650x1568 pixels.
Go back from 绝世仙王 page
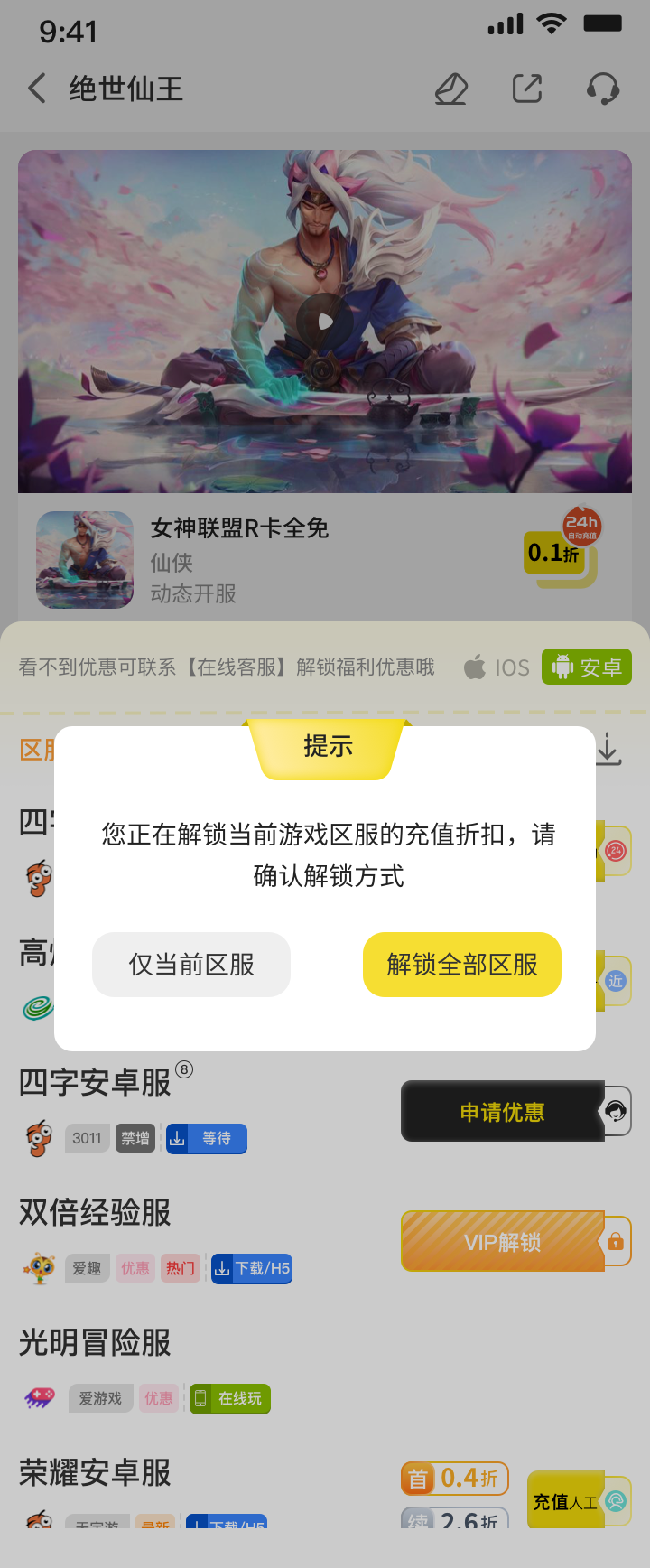pyautogui.click(x=37, y=89)
